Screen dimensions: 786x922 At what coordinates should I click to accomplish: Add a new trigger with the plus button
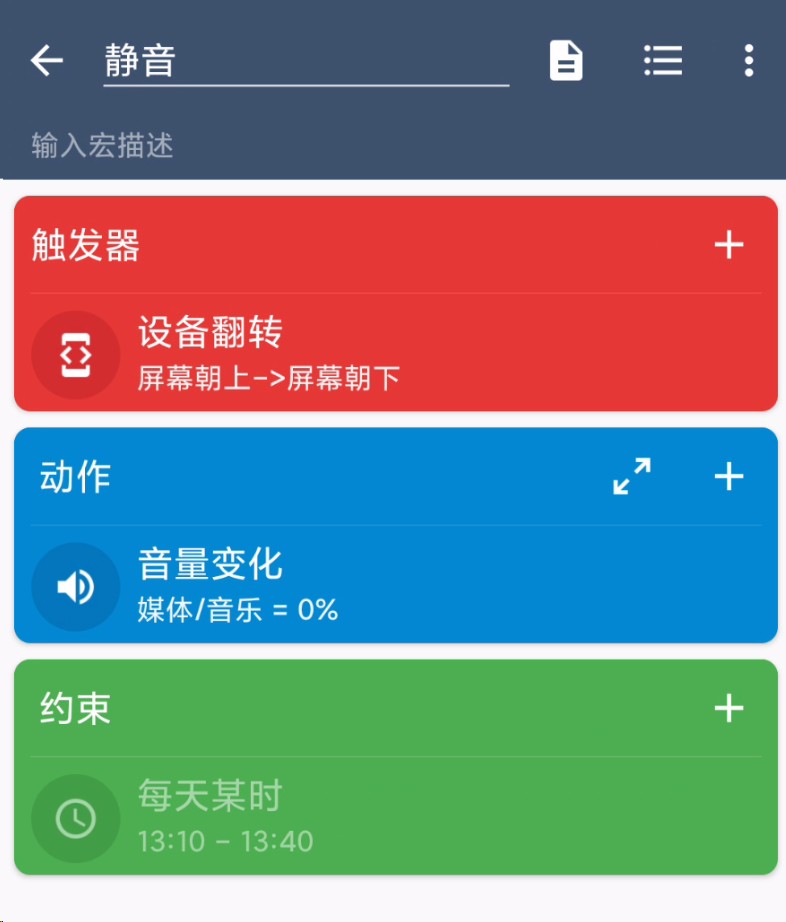click(730, 244)
